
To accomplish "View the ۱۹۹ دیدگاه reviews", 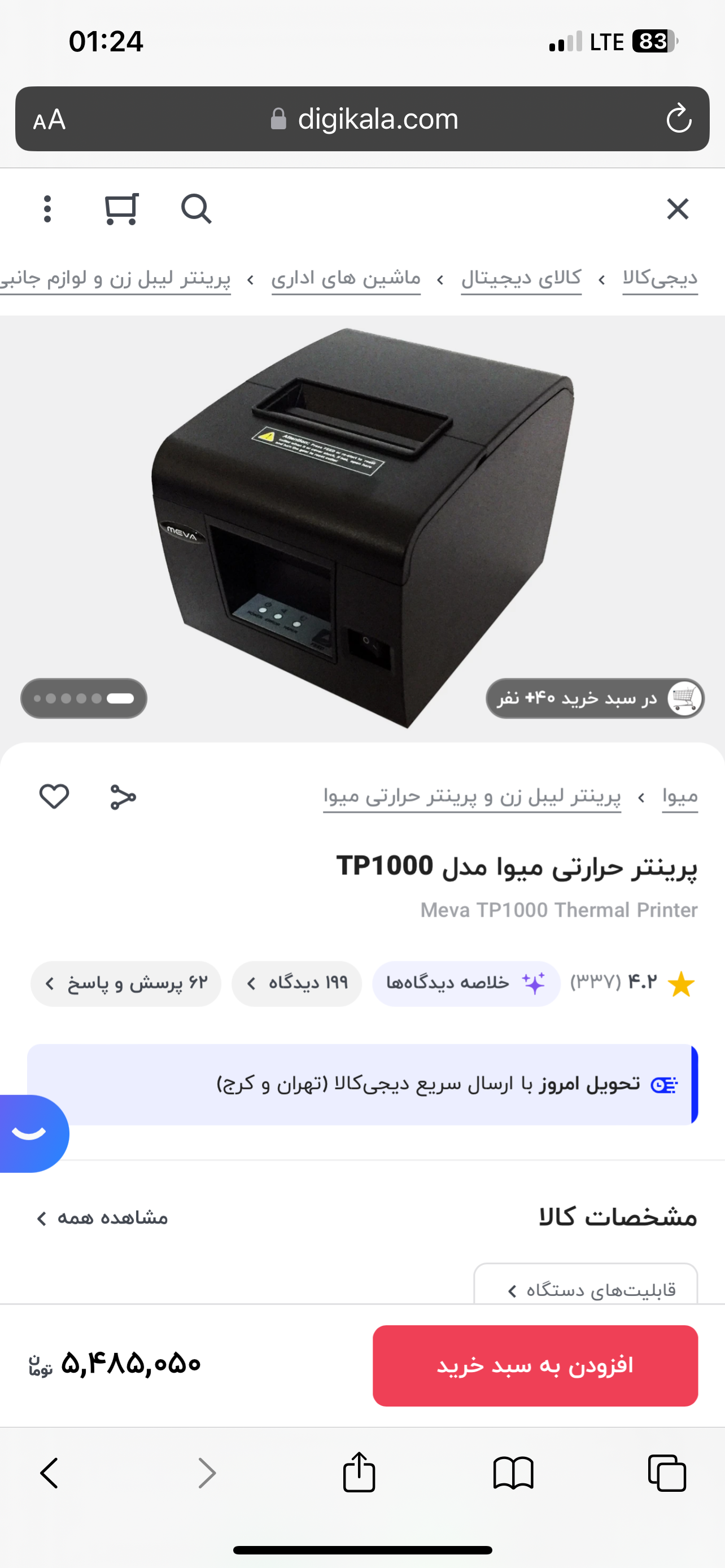I will (296, 983).
